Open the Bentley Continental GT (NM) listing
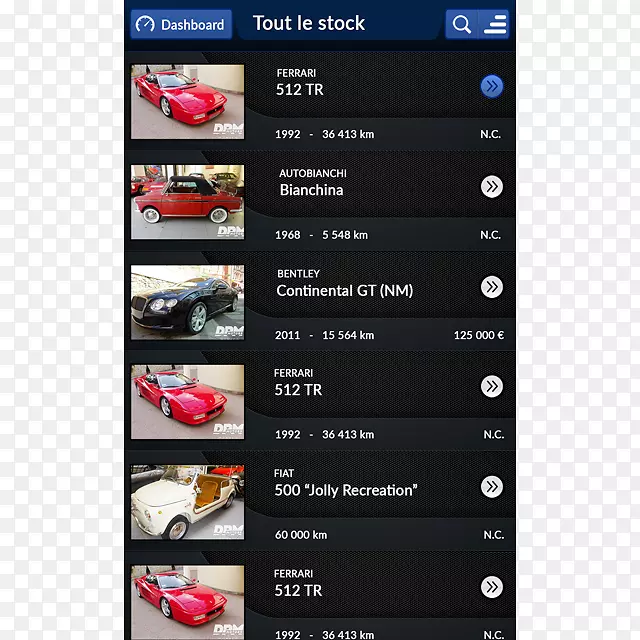 (344, 290)
